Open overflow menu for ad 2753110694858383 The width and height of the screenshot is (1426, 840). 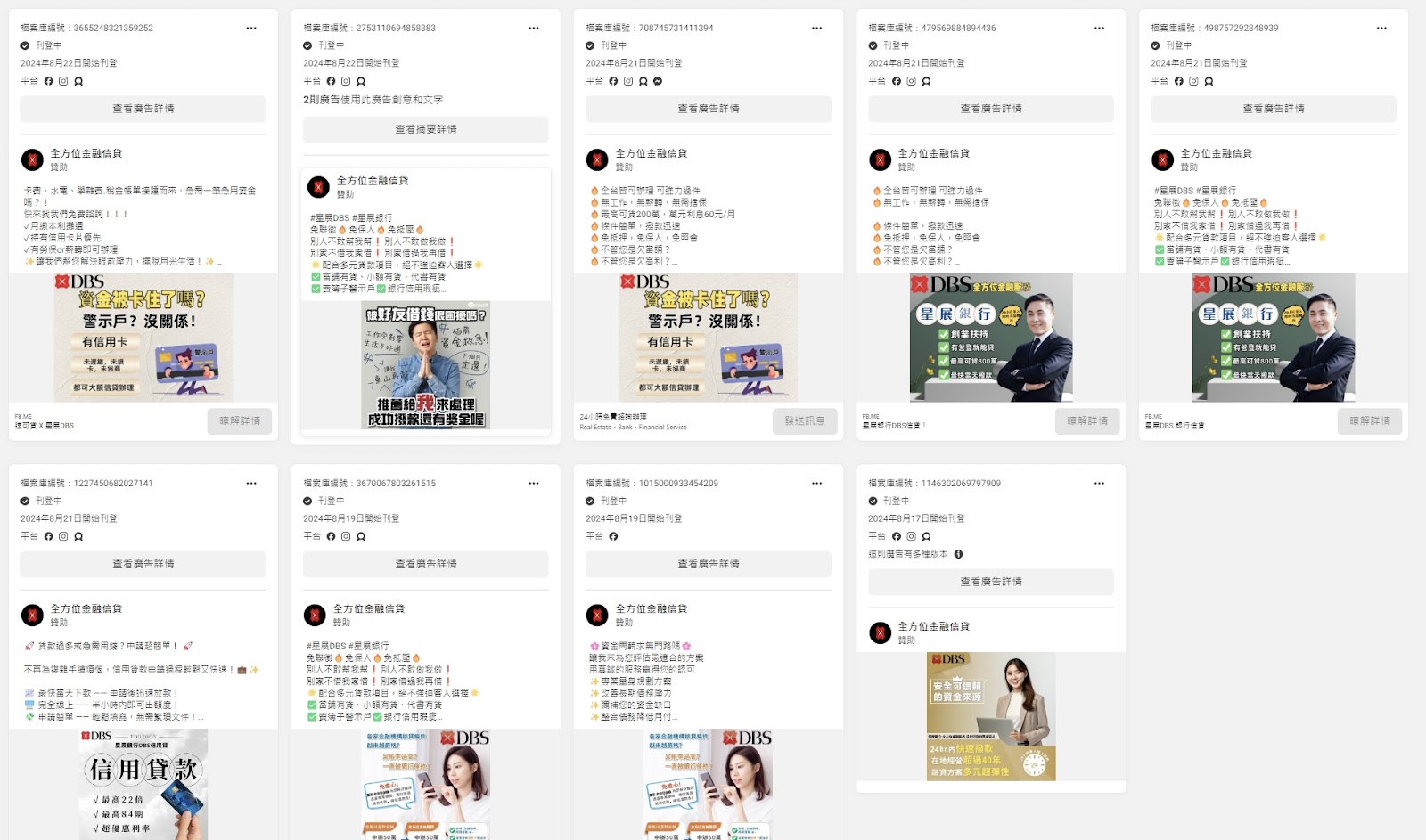[x=534, y=28]
